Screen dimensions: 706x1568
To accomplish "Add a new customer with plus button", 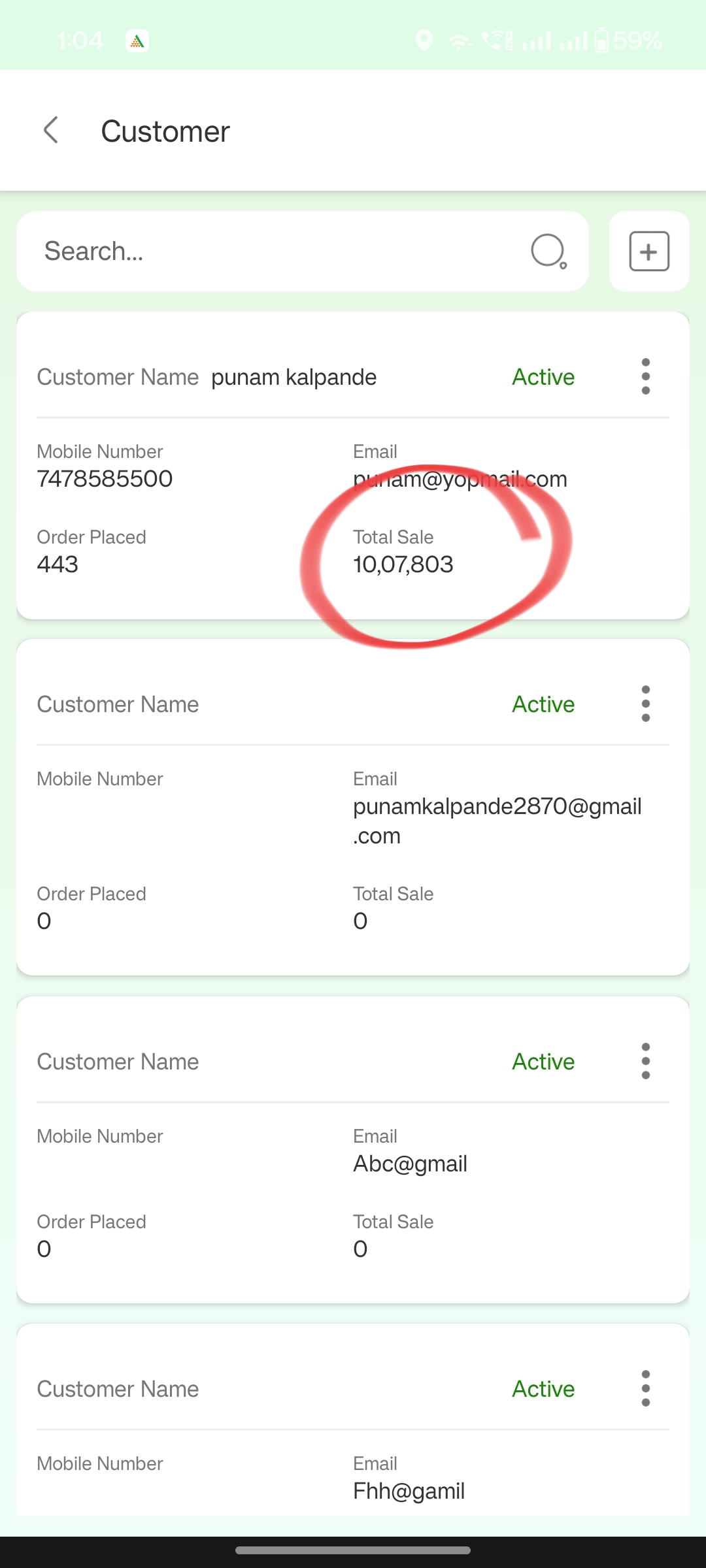I will tap(649, 251).
